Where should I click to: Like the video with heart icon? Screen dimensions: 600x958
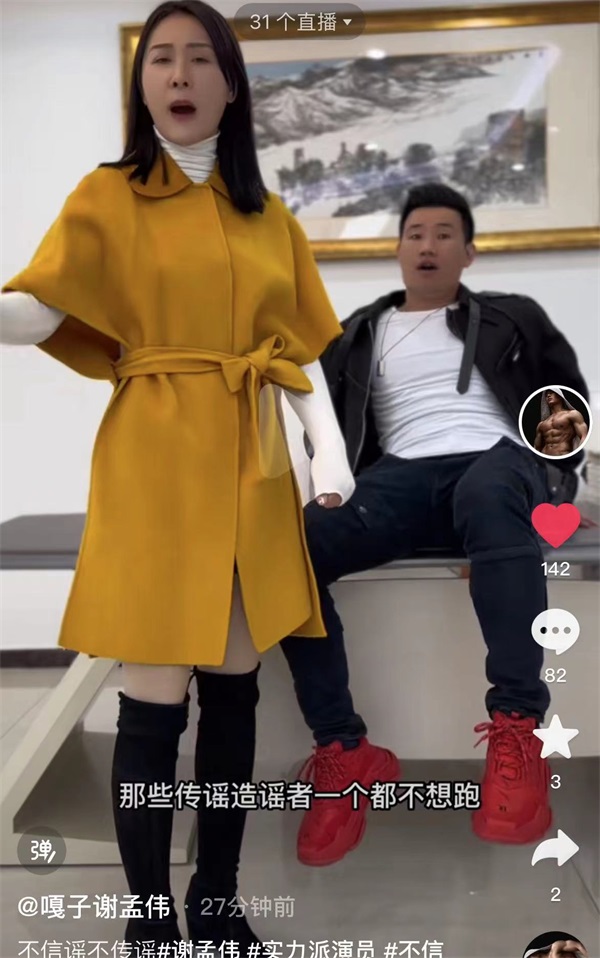(555, 525)
